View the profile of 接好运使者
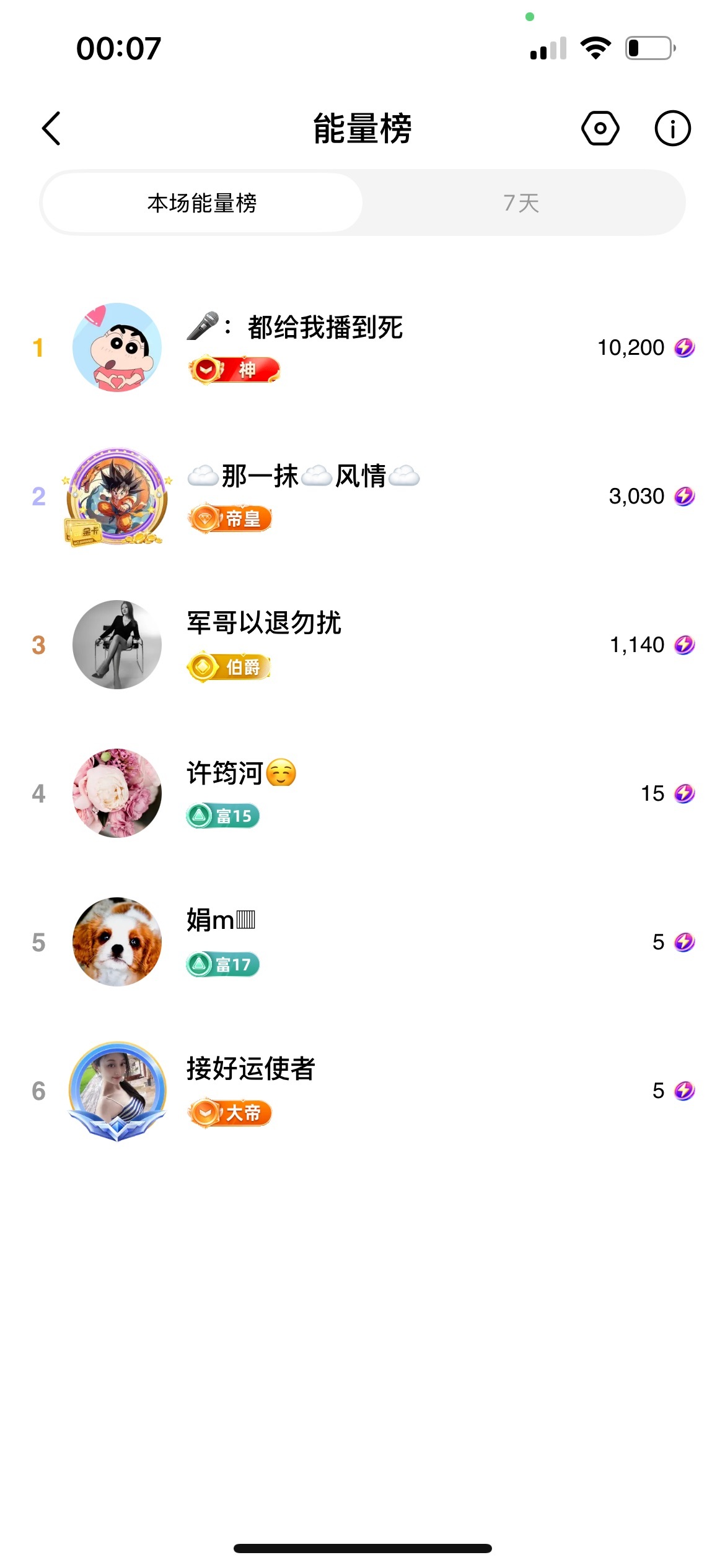The height and width of the screenshot is (1568, 725). [x=251, y=1090]
